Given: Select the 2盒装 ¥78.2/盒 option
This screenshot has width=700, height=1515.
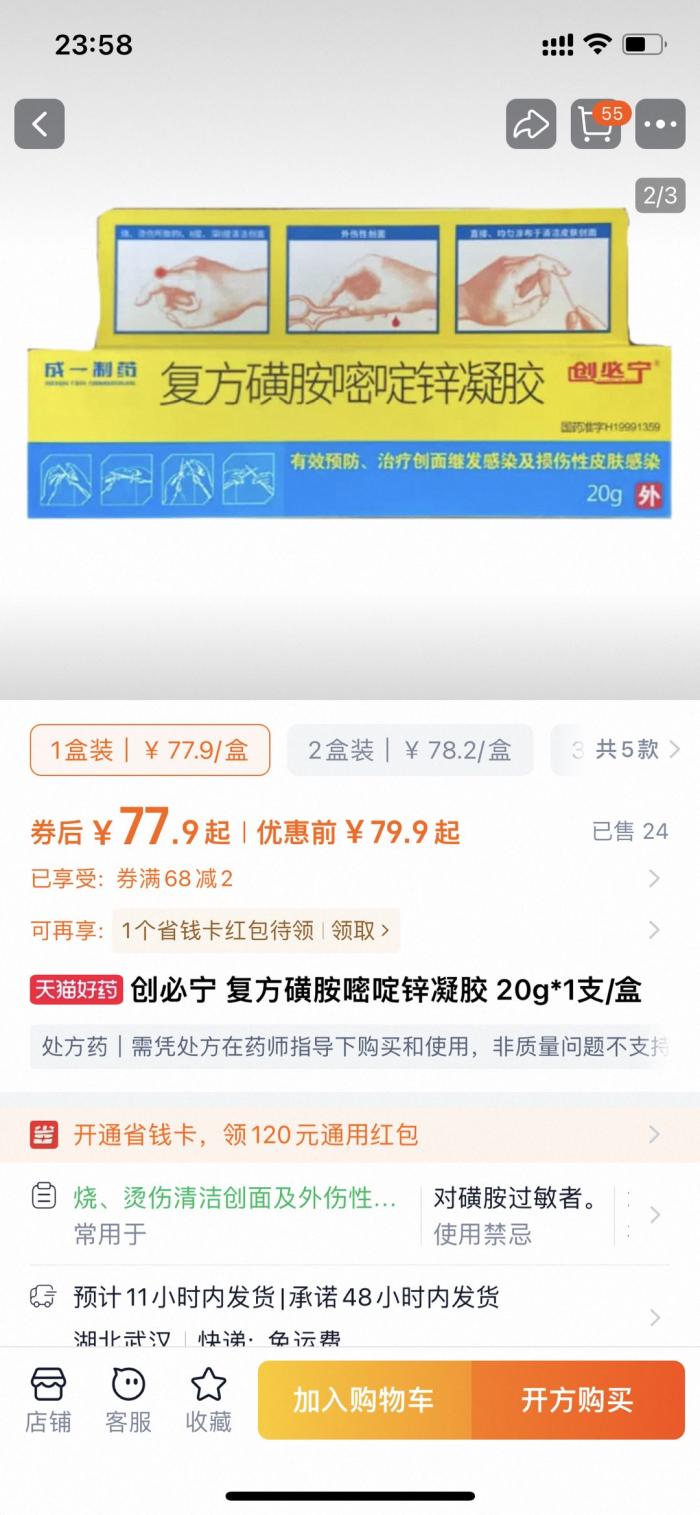Looking at the screenshot, I should (x=410, y=750).
